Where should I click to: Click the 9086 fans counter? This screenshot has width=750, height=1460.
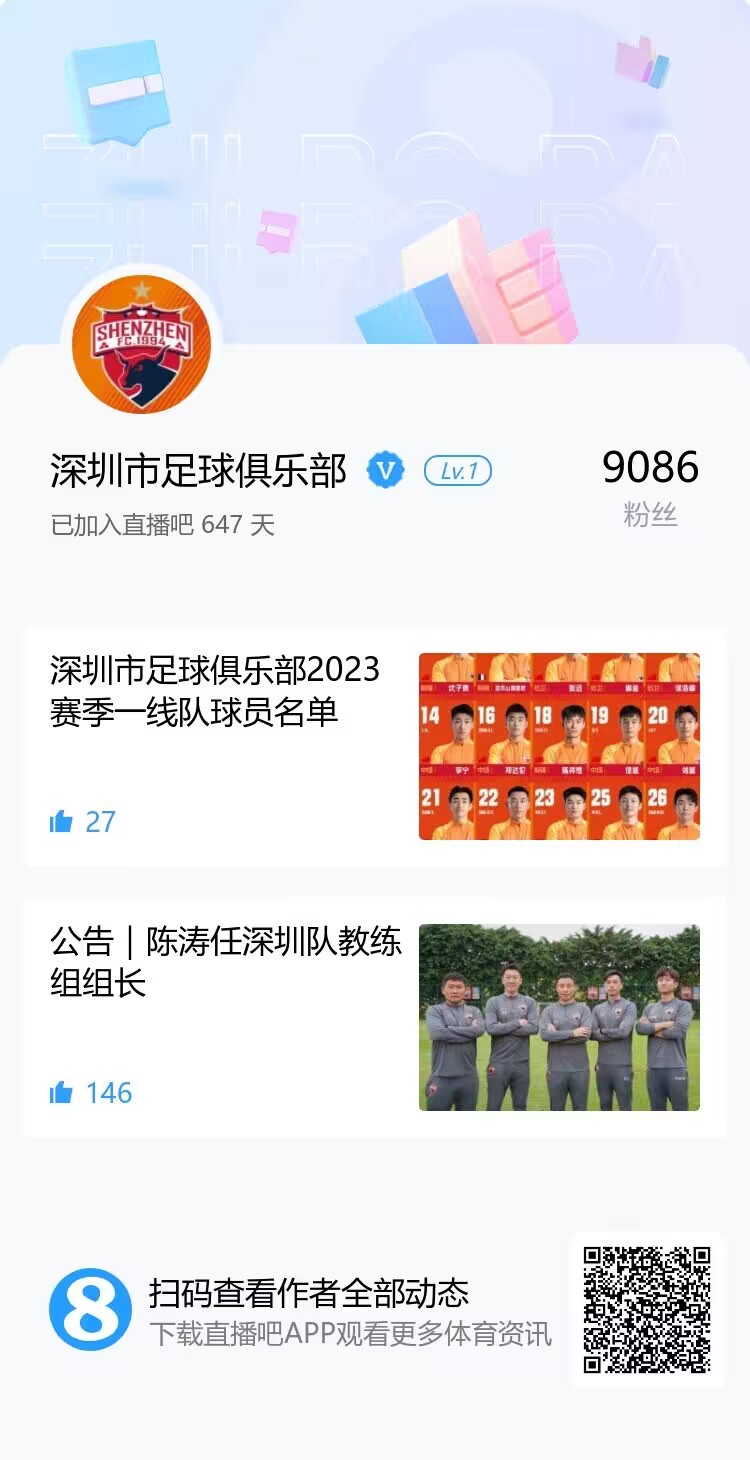[x=651, y=469]
